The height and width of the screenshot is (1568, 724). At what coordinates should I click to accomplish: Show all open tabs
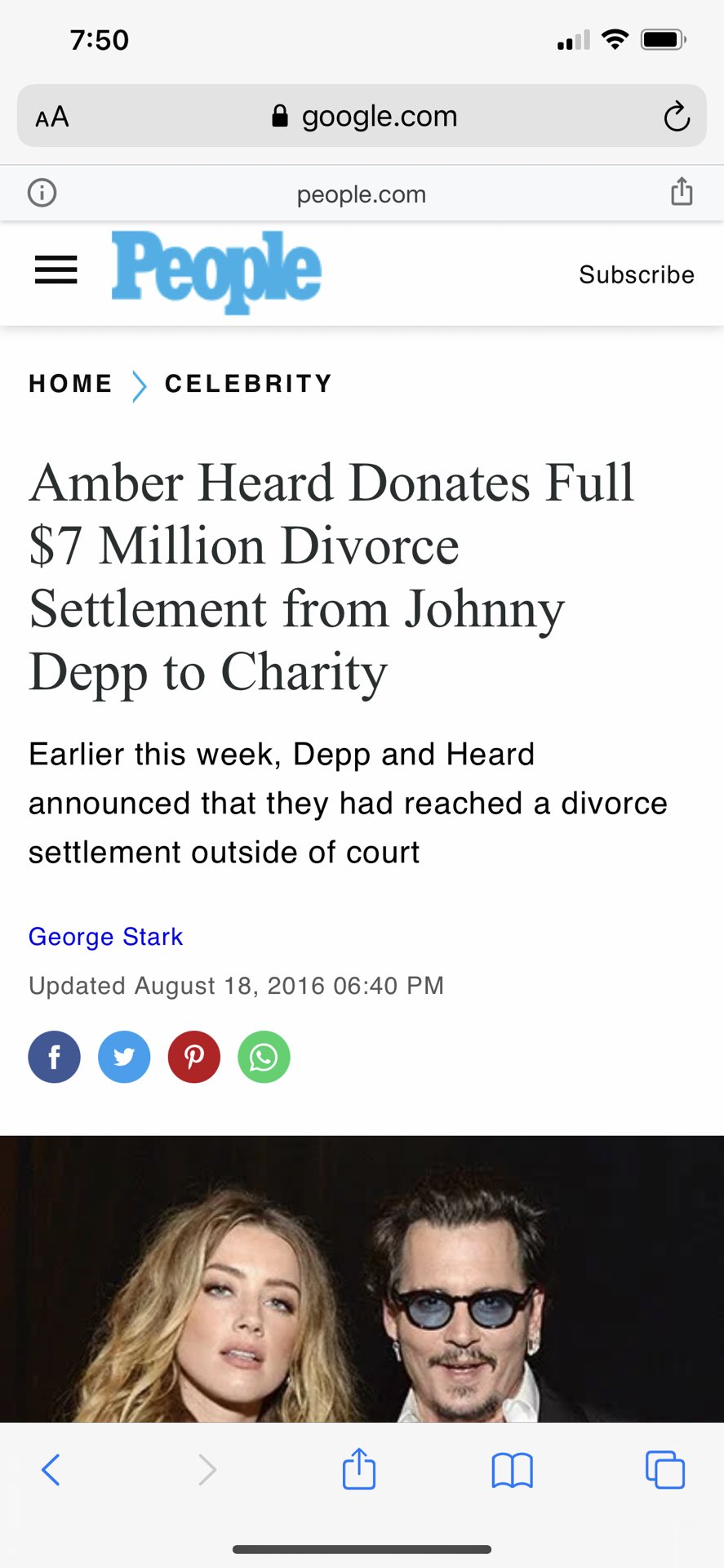coord(665,1470)
